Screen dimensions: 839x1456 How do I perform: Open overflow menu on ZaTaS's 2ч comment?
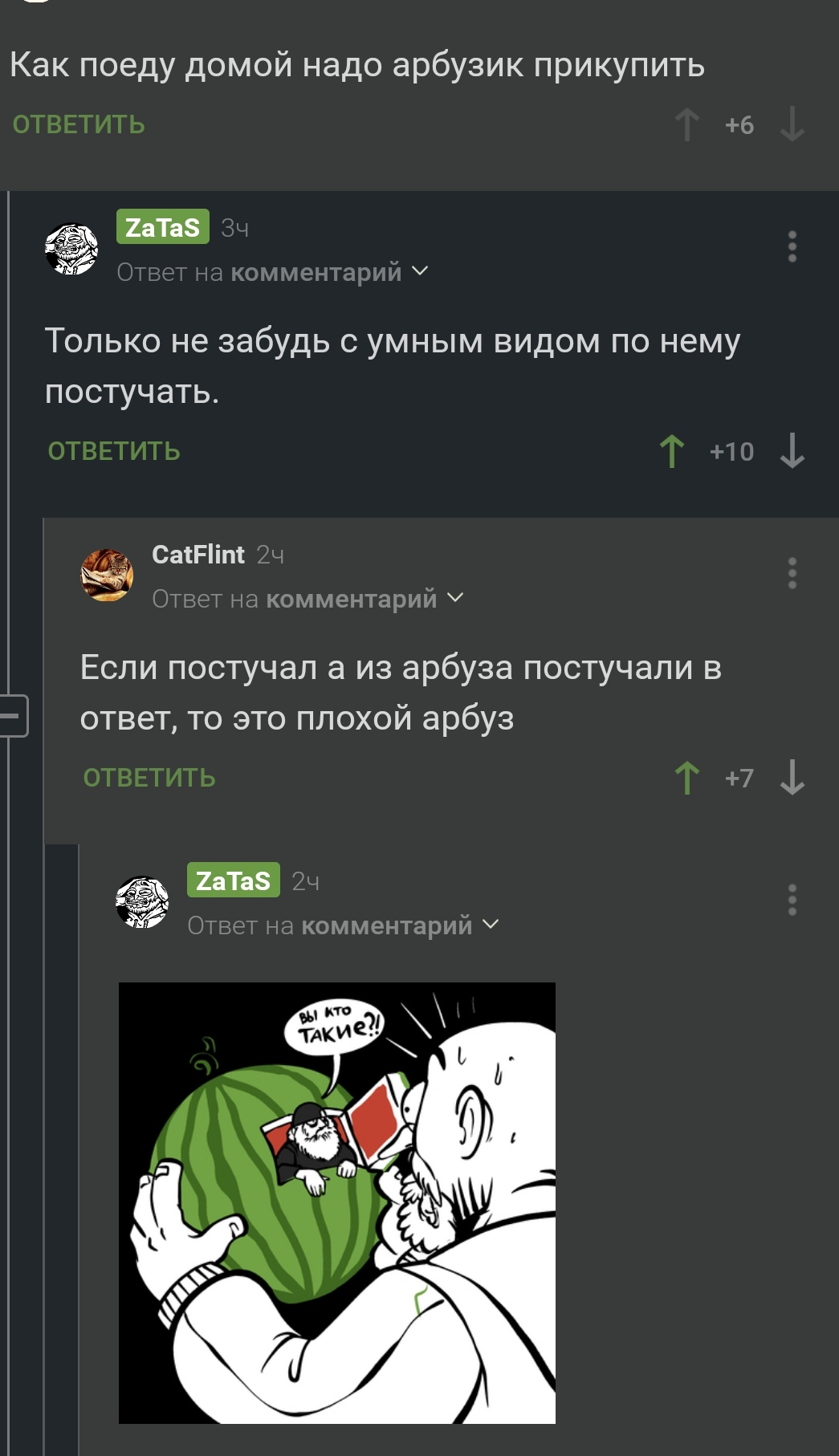pyautogui.click(x=792, y=900)
